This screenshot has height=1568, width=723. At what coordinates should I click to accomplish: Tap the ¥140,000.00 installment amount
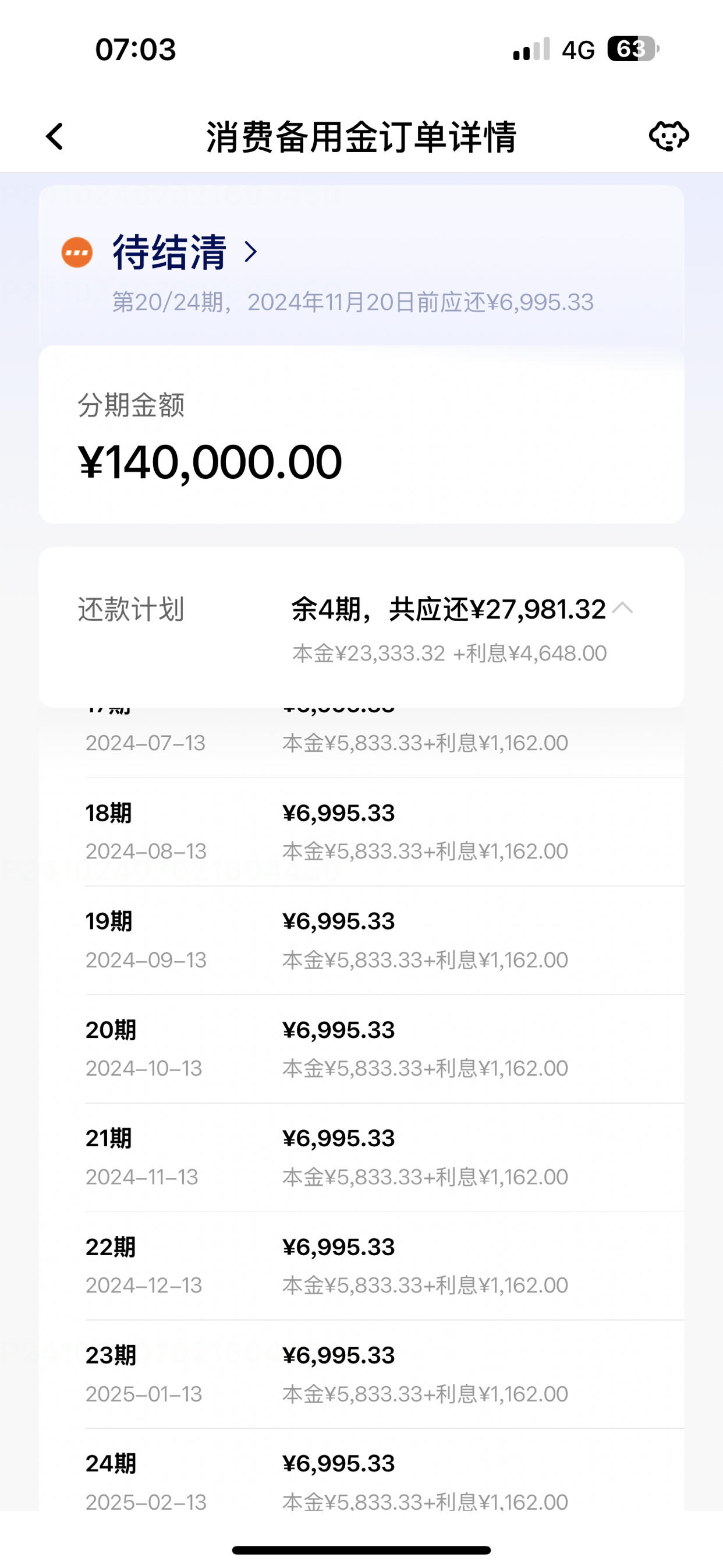pos(211,462)
